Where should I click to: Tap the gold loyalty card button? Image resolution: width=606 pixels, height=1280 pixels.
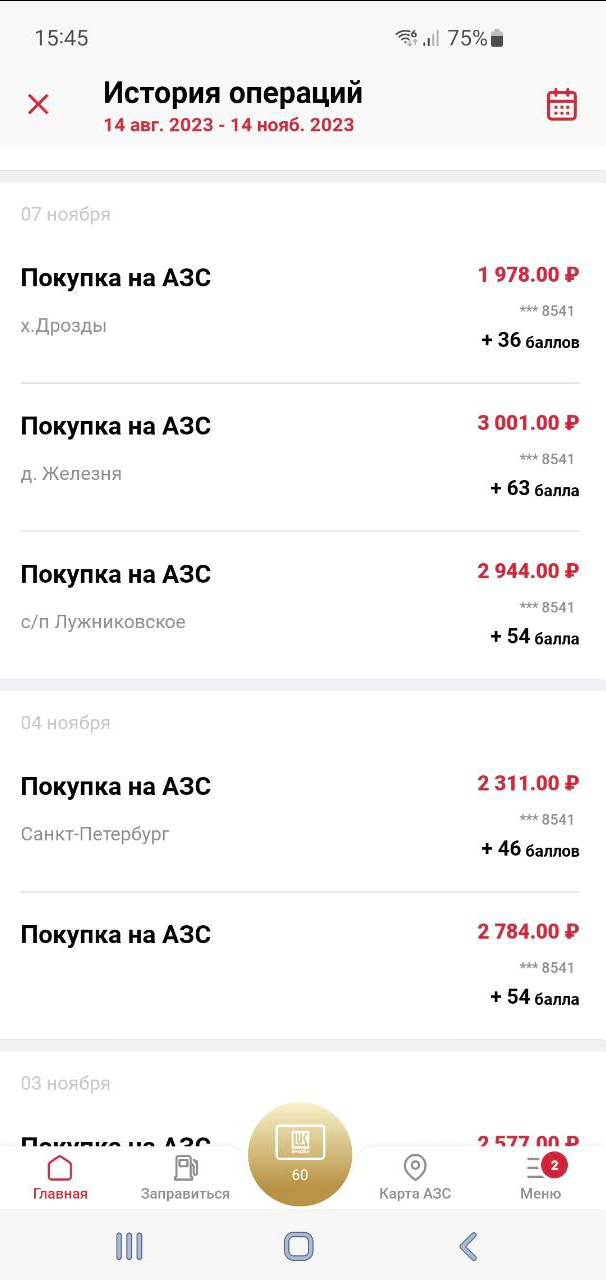pyautogui.click(x=300, y=1153)
